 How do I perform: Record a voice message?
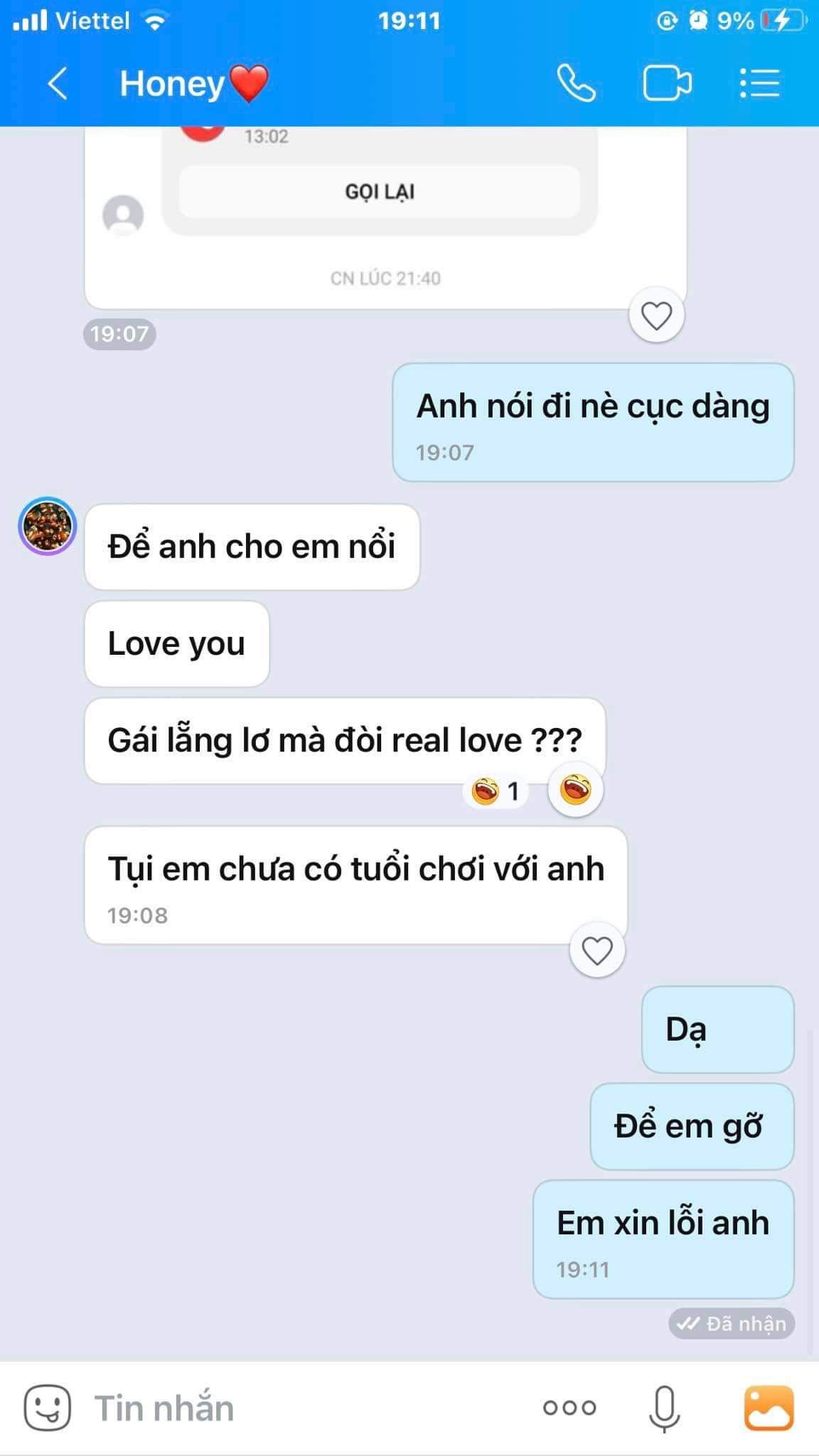click(664, 1408)
